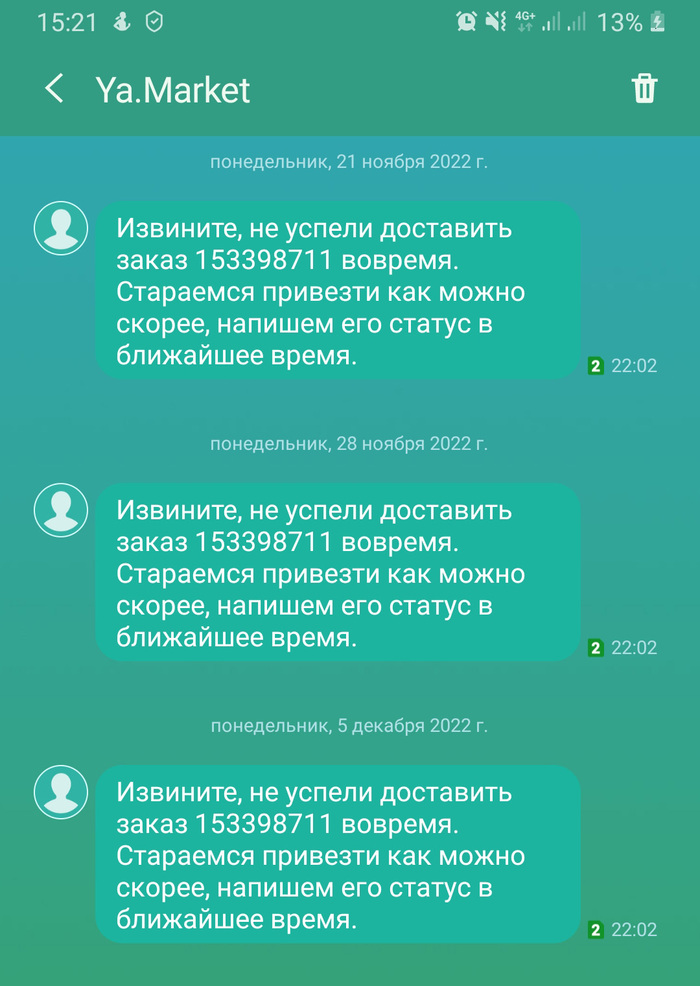The width and height of the screenshot is (700, 986).
Task: Tap the contact avatar beside the 5 декабря message
Action: (x=62, y=792)
